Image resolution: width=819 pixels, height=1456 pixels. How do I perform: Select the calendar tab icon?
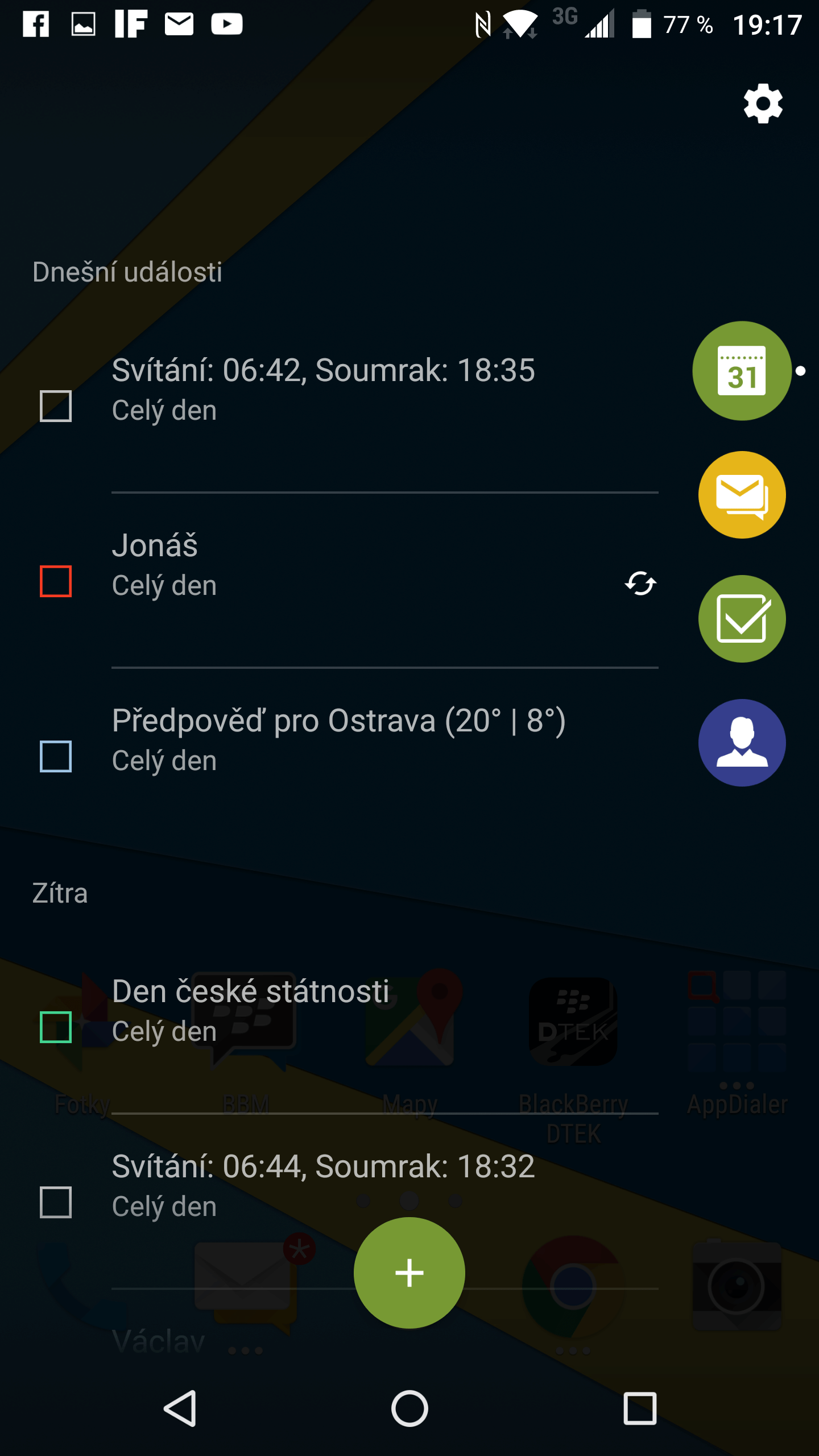point(742,371)
